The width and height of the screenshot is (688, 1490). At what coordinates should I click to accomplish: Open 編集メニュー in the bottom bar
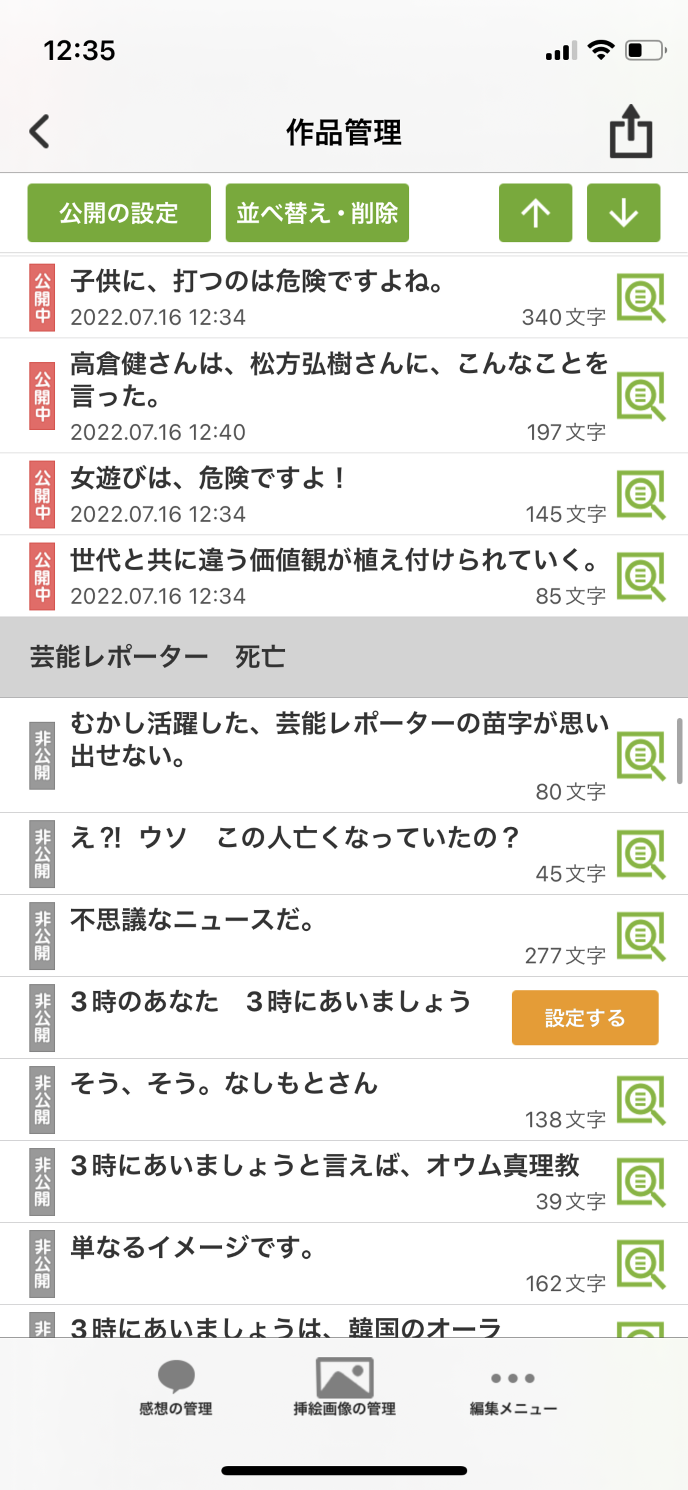point(513,1389)
